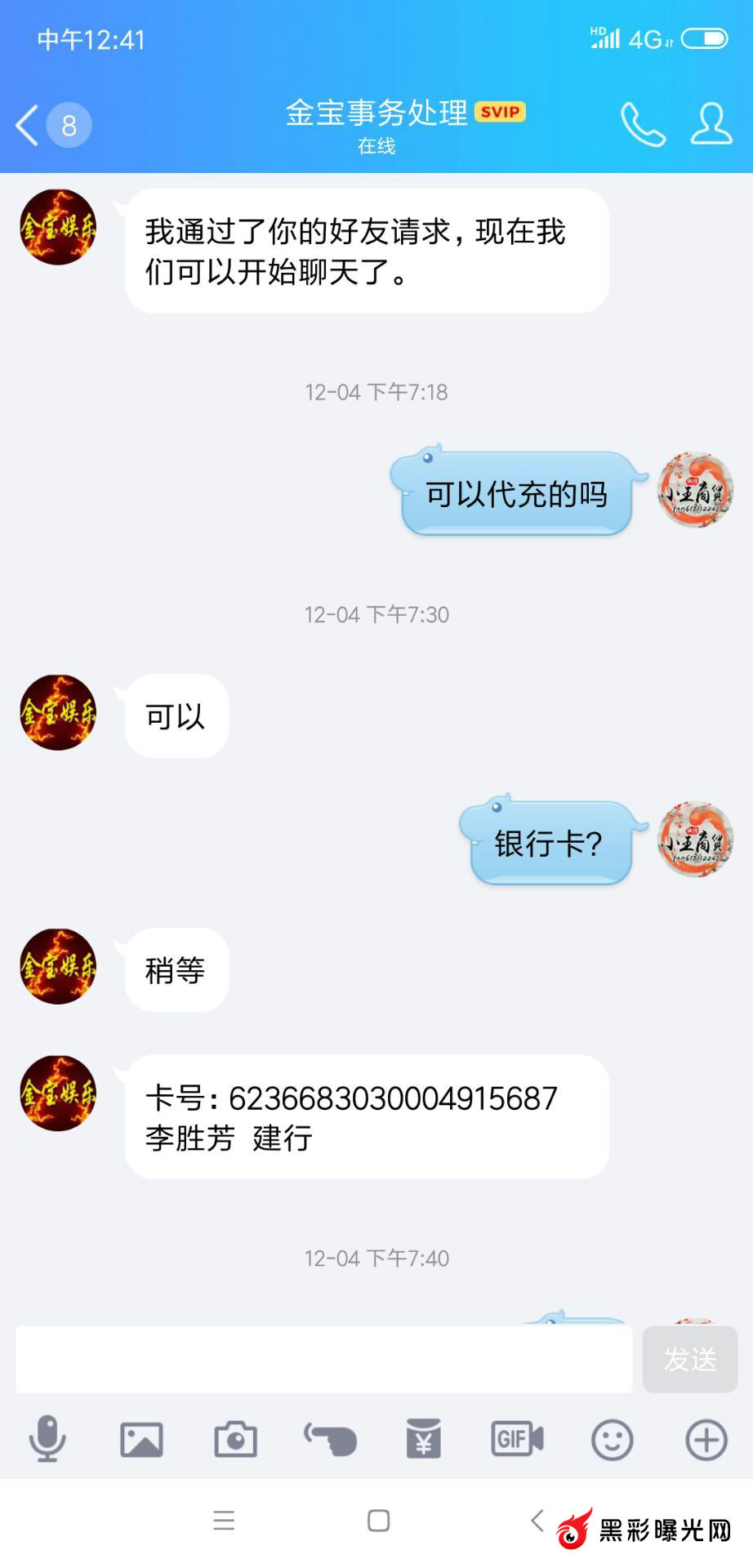
Task: Tap the system home button
Action: click(378, 1521)
